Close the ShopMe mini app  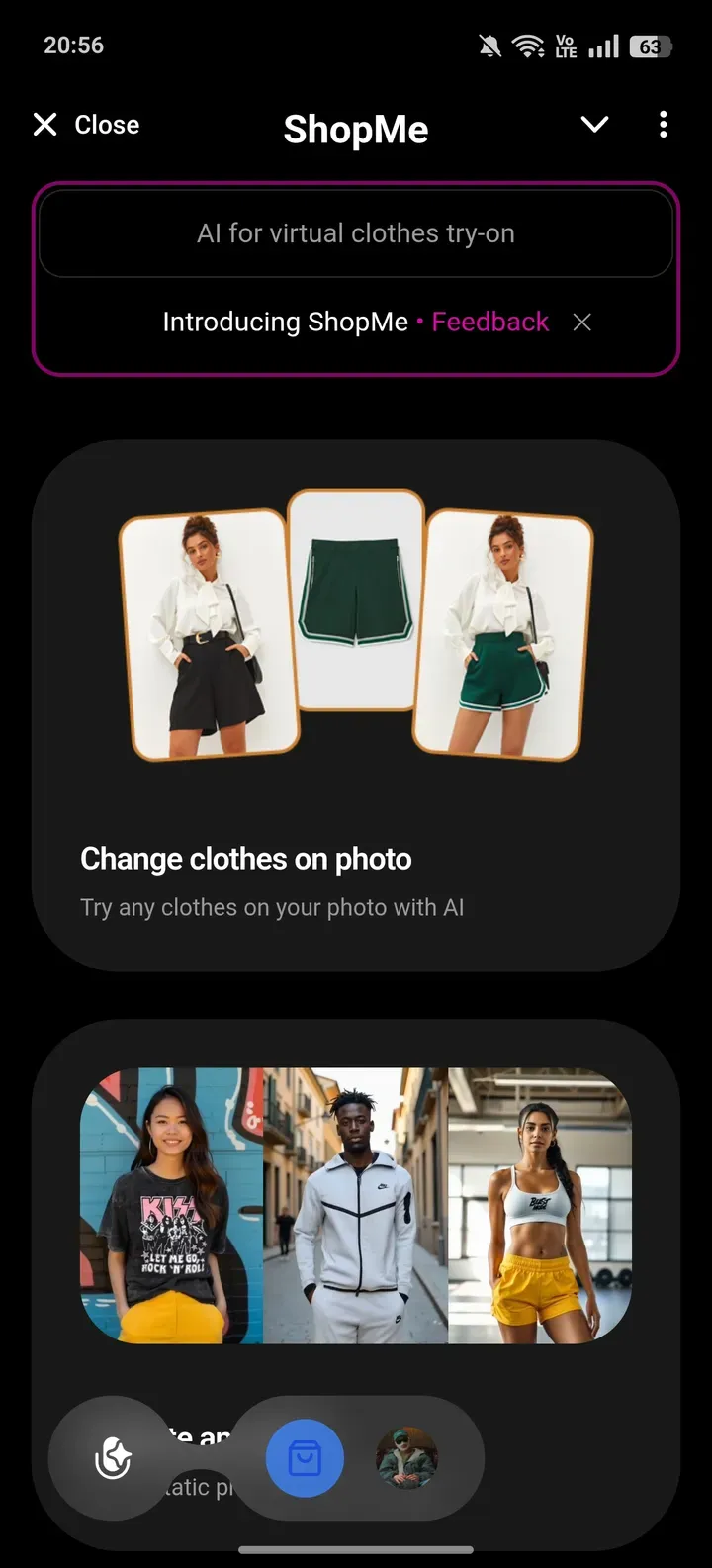[x=45, y=124]
